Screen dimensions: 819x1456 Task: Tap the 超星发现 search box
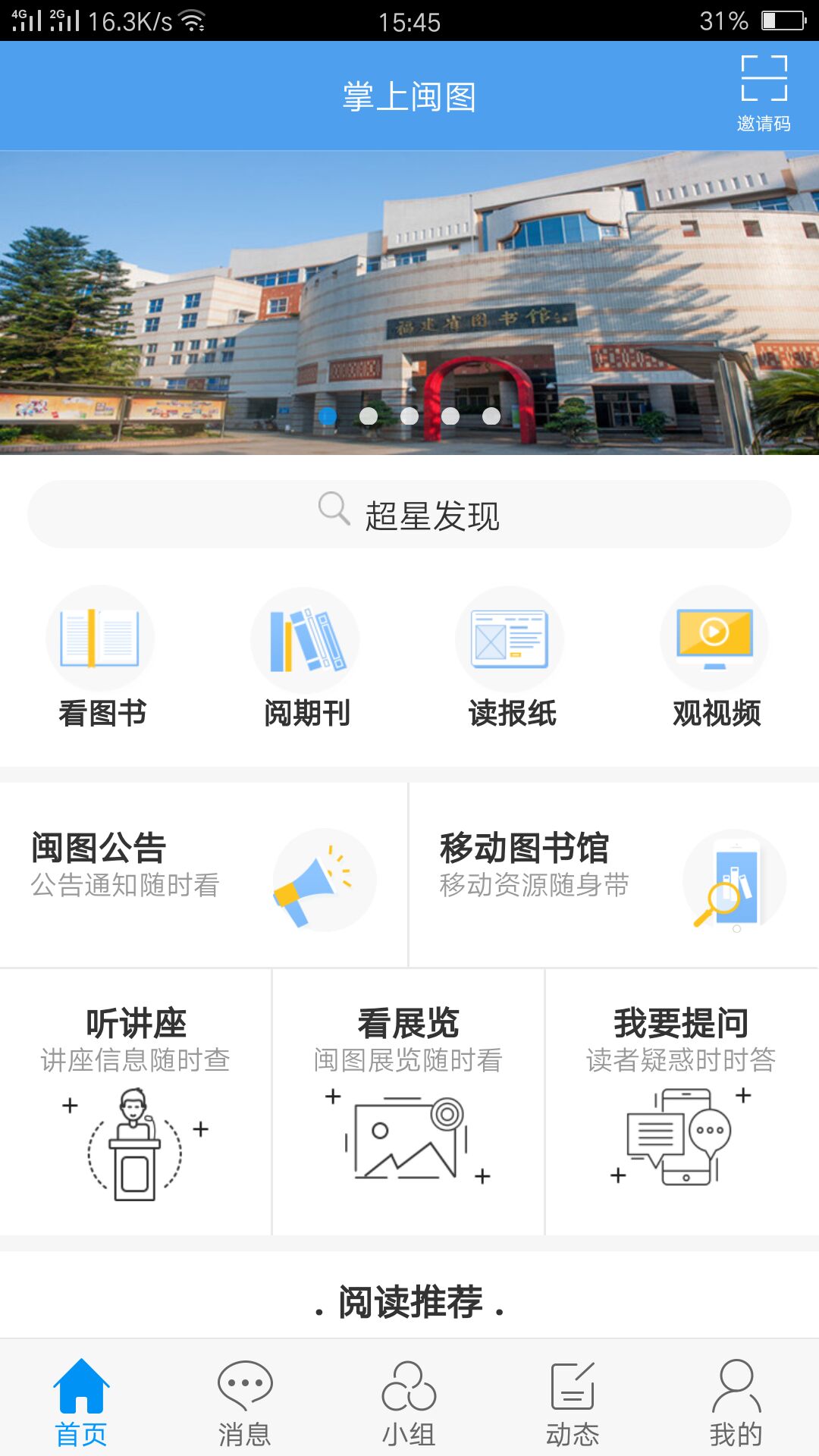tap(409, 515)
